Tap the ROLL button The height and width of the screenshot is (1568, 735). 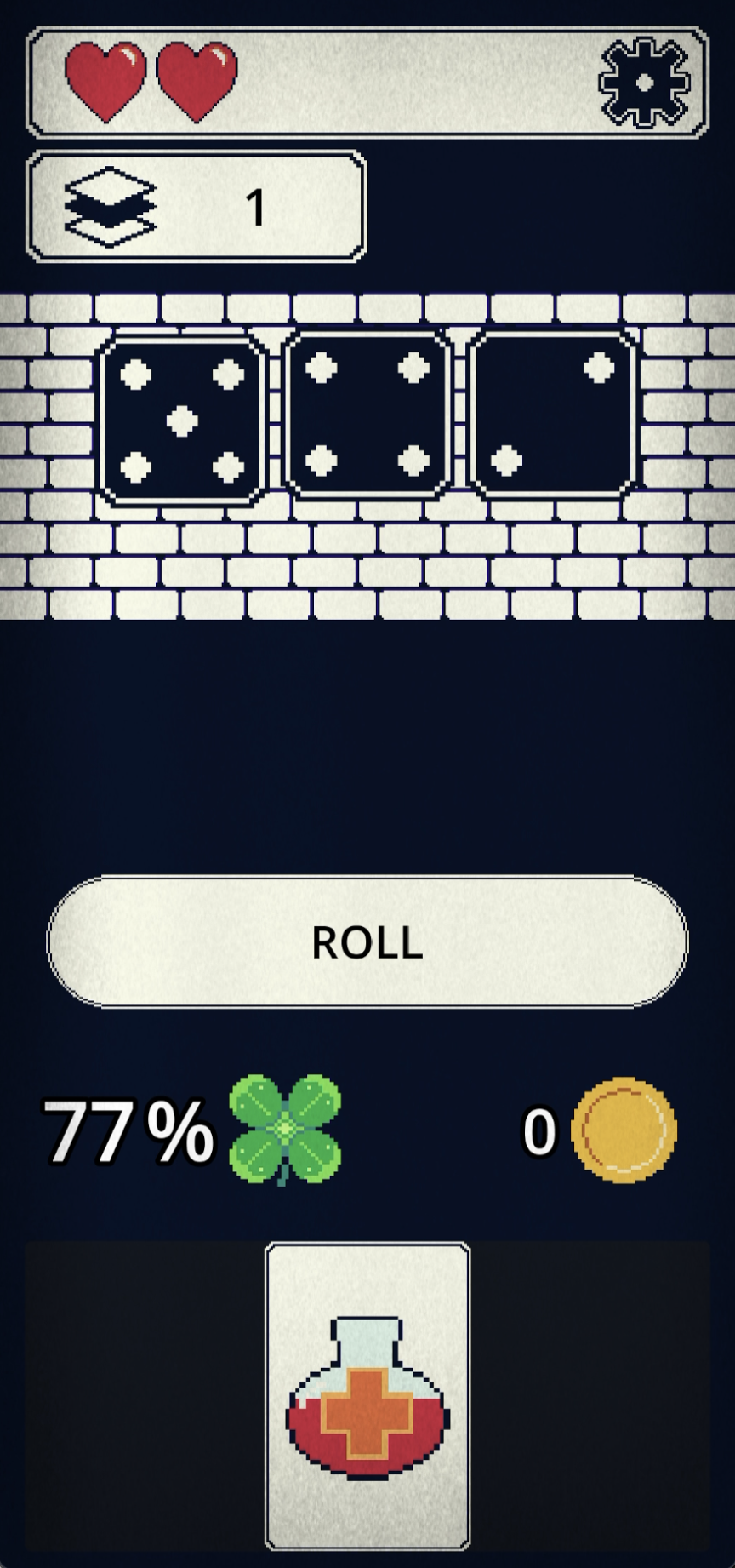[367, 941]
